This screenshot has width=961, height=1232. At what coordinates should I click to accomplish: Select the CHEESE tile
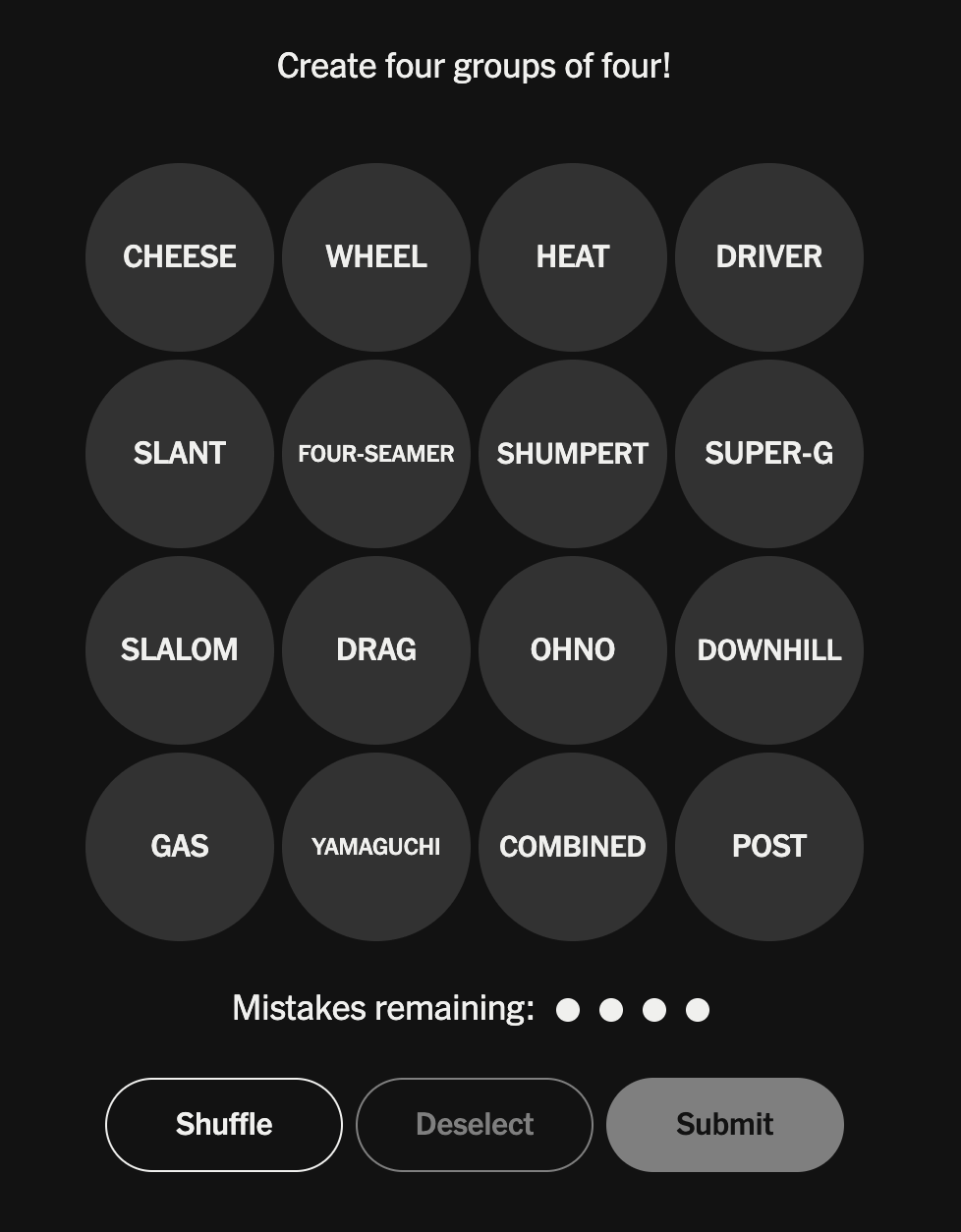pos(180,257)
